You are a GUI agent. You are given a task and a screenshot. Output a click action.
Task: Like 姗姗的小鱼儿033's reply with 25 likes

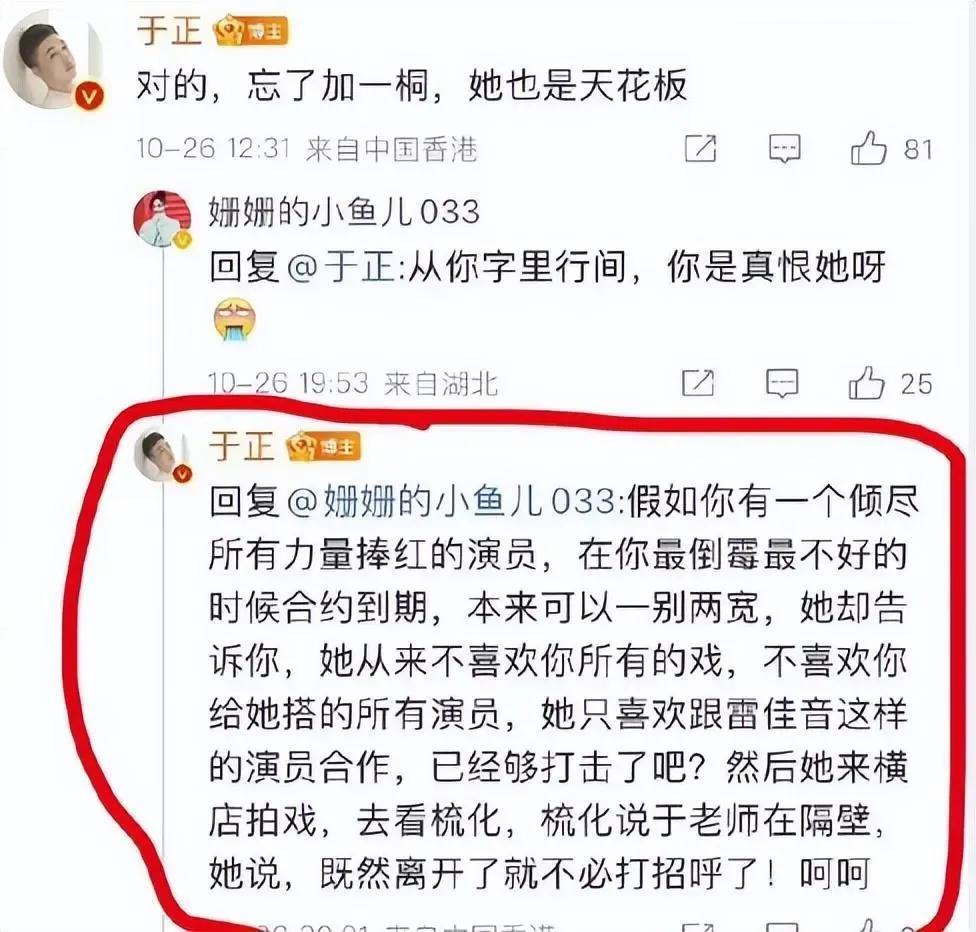click(866, 382)
